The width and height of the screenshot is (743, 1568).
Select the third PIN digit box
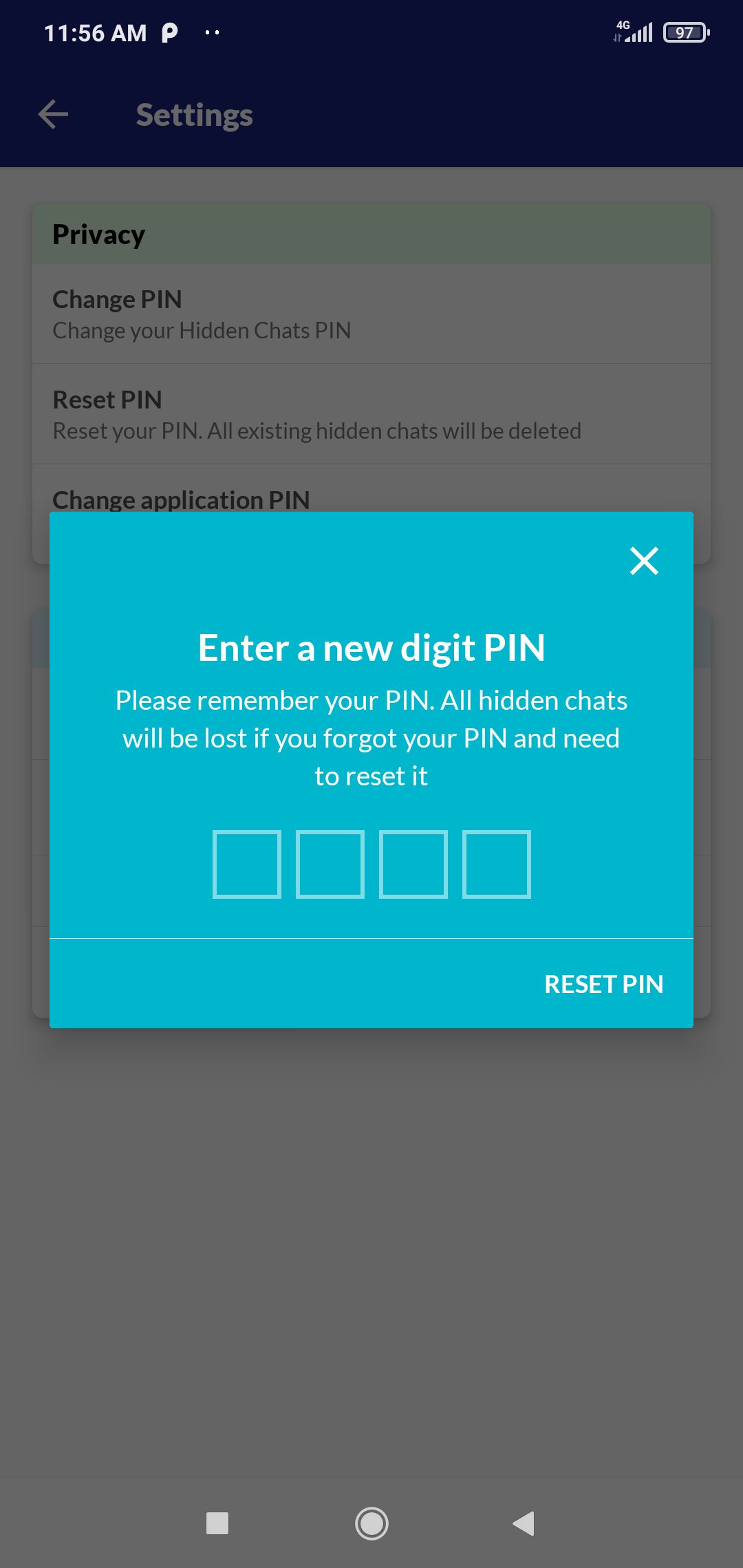pos(413,864)
